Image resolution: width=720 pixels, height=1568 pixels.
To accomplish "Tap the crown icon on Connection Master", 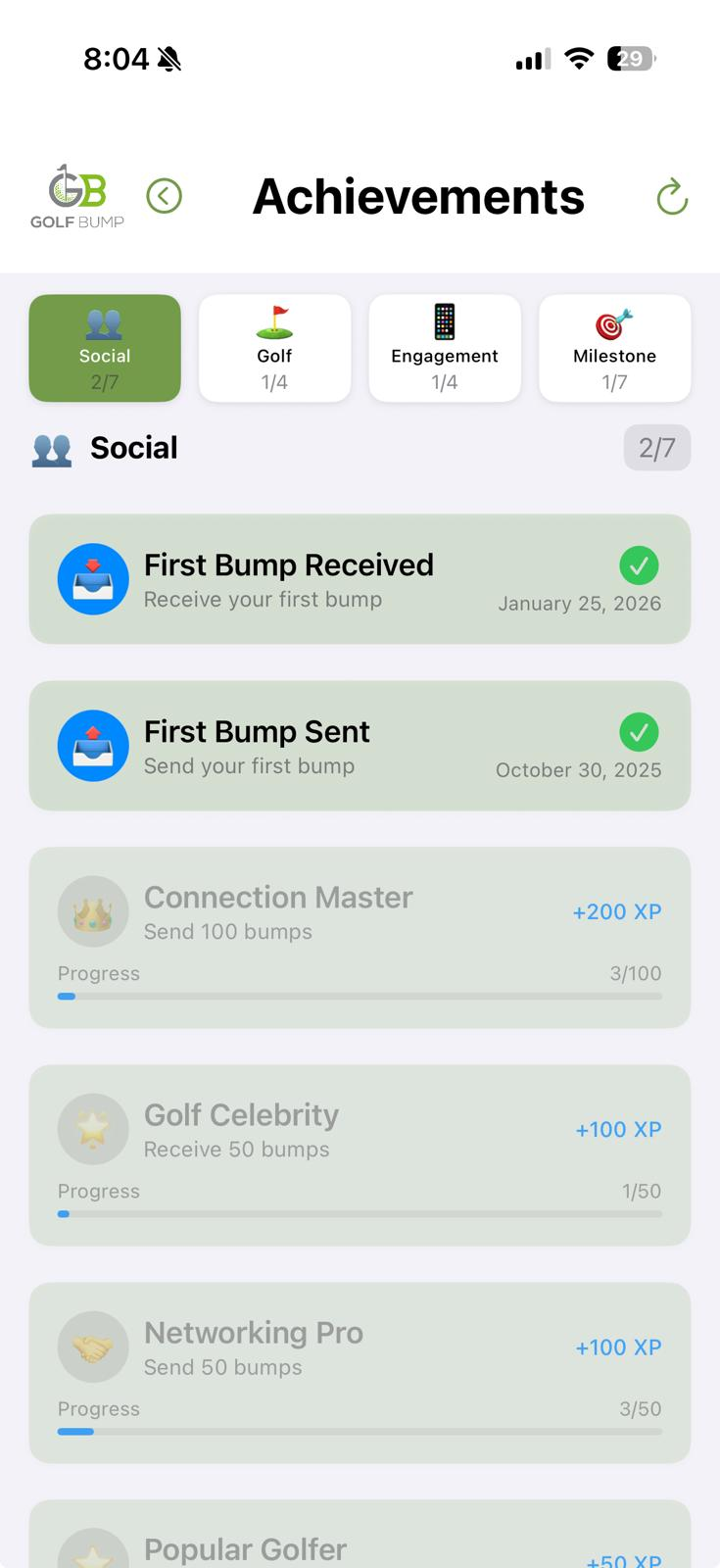I will [93, 911].
